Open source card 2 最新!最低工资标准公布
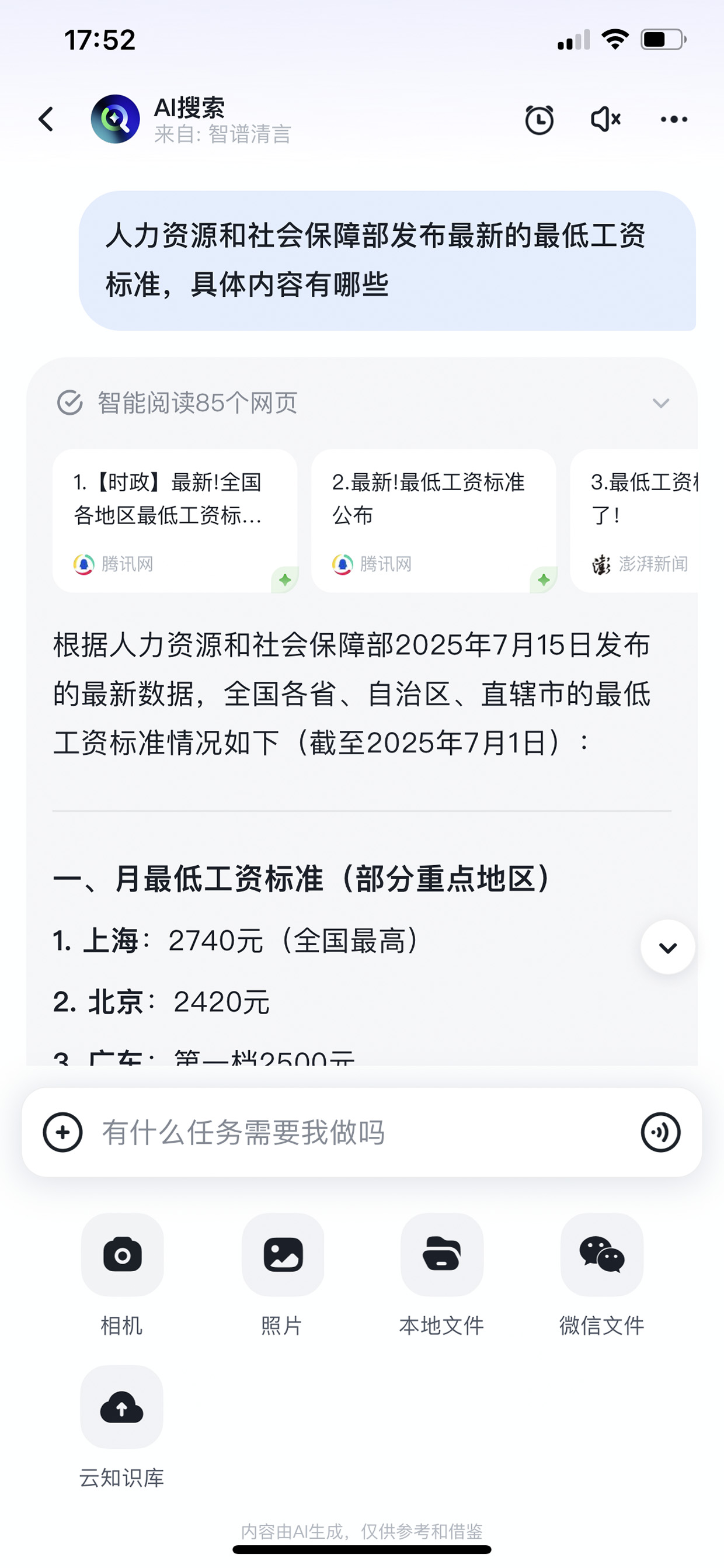This screenshot has height=1568, width=724. [434, 521]
